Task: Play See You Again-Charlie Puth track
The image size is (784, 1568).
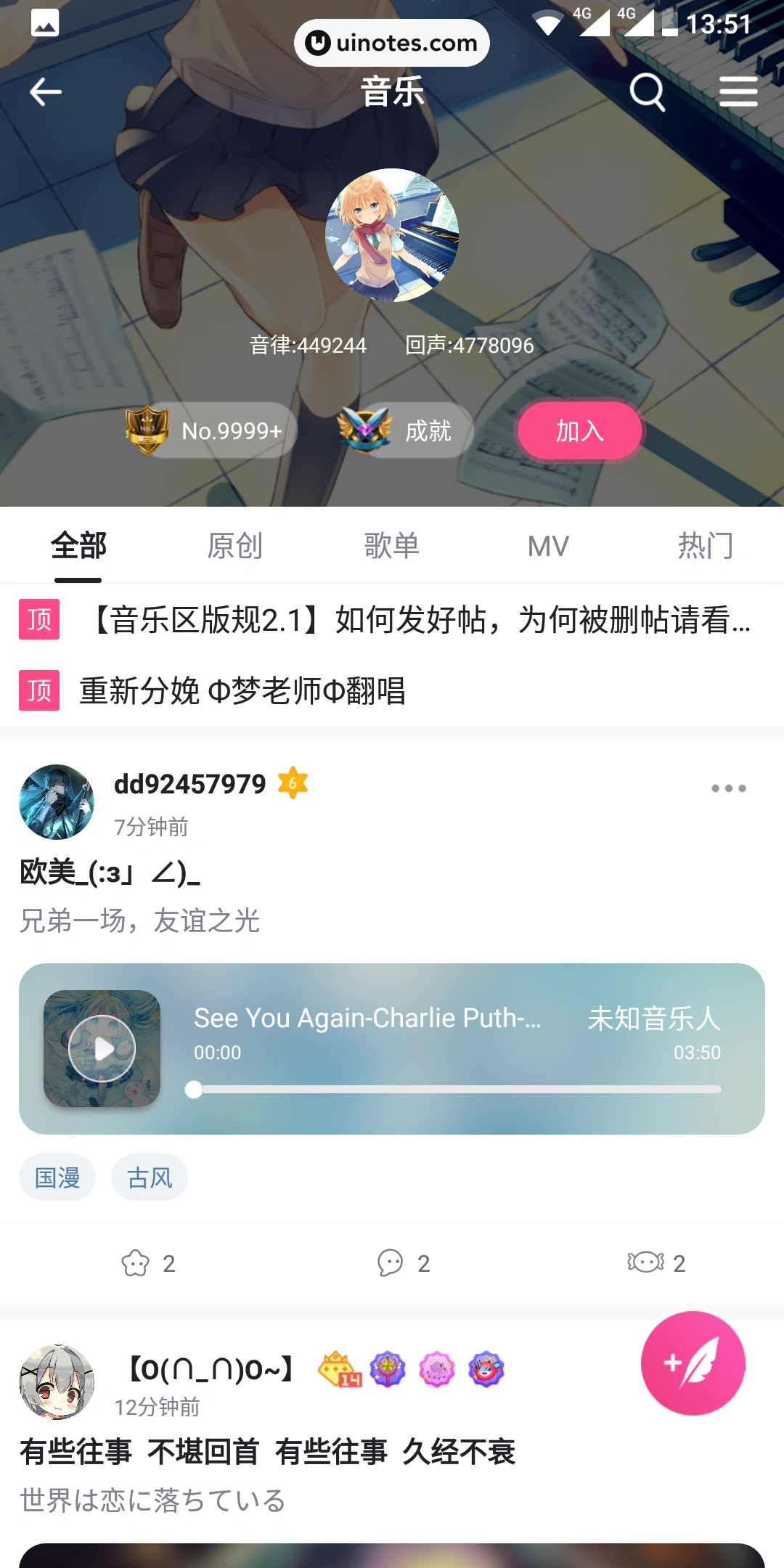Action: point(102,1048)
